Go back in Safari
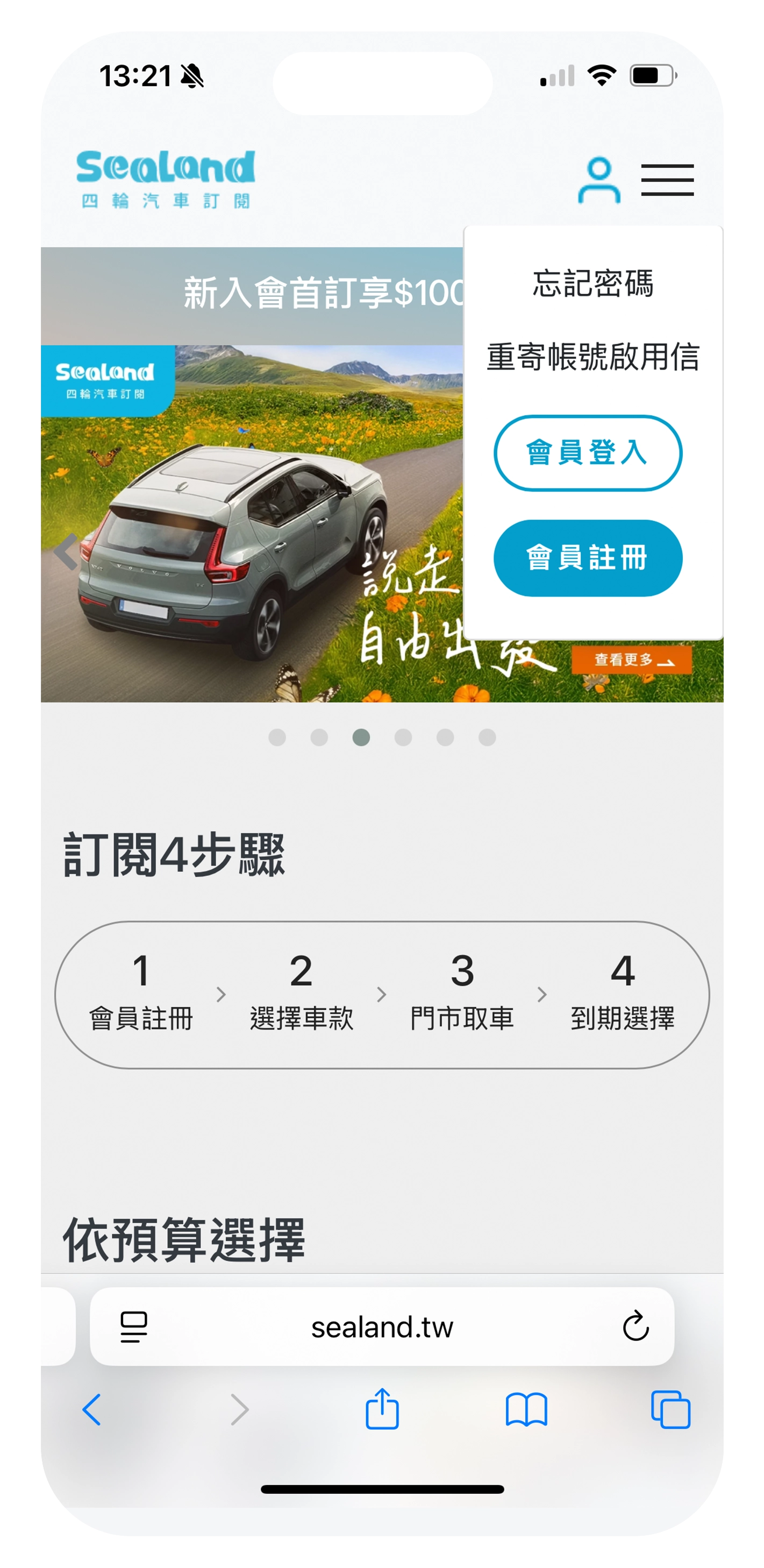The width and height of the screenshot is (764, 1568). click(92, 1409)
